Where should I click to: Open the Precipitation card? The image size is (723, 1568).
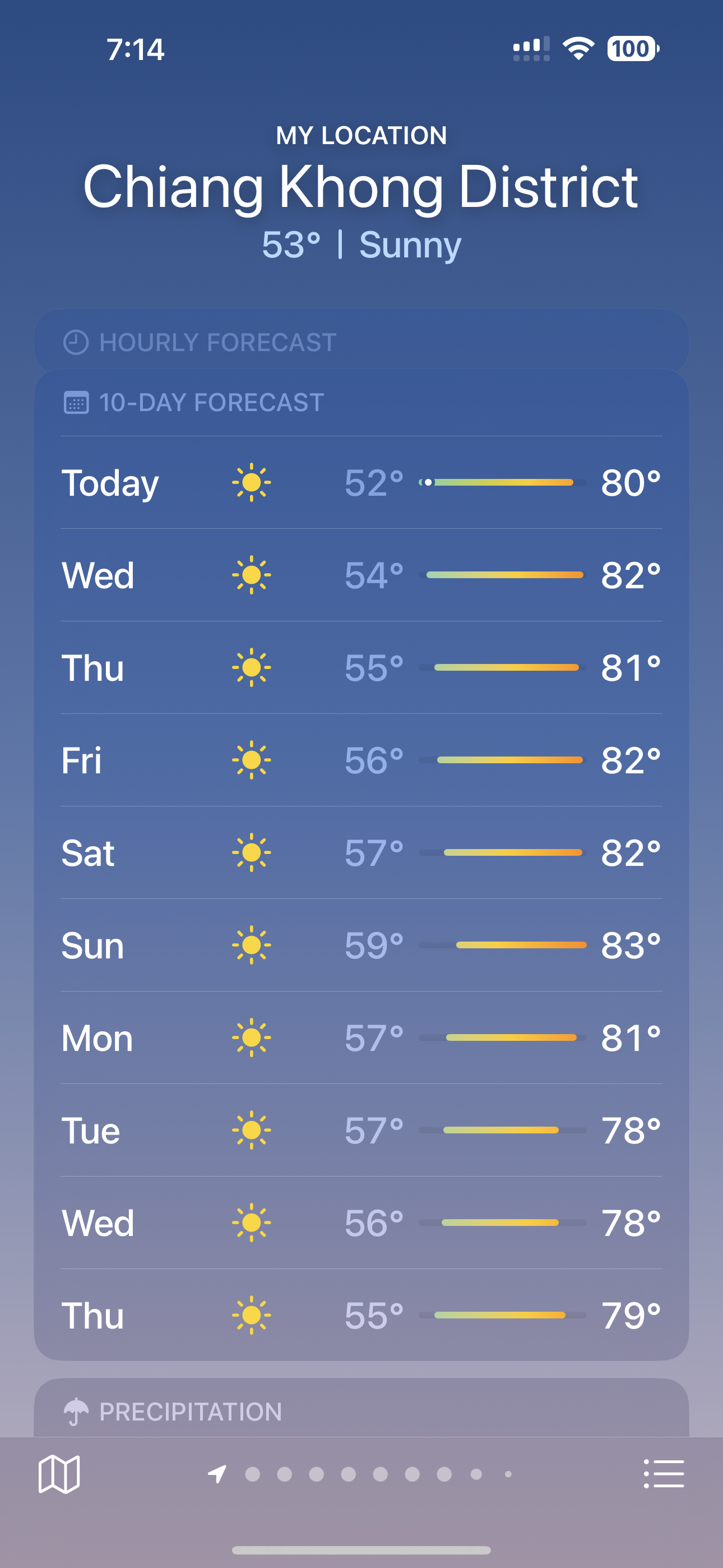(361, 1412)
